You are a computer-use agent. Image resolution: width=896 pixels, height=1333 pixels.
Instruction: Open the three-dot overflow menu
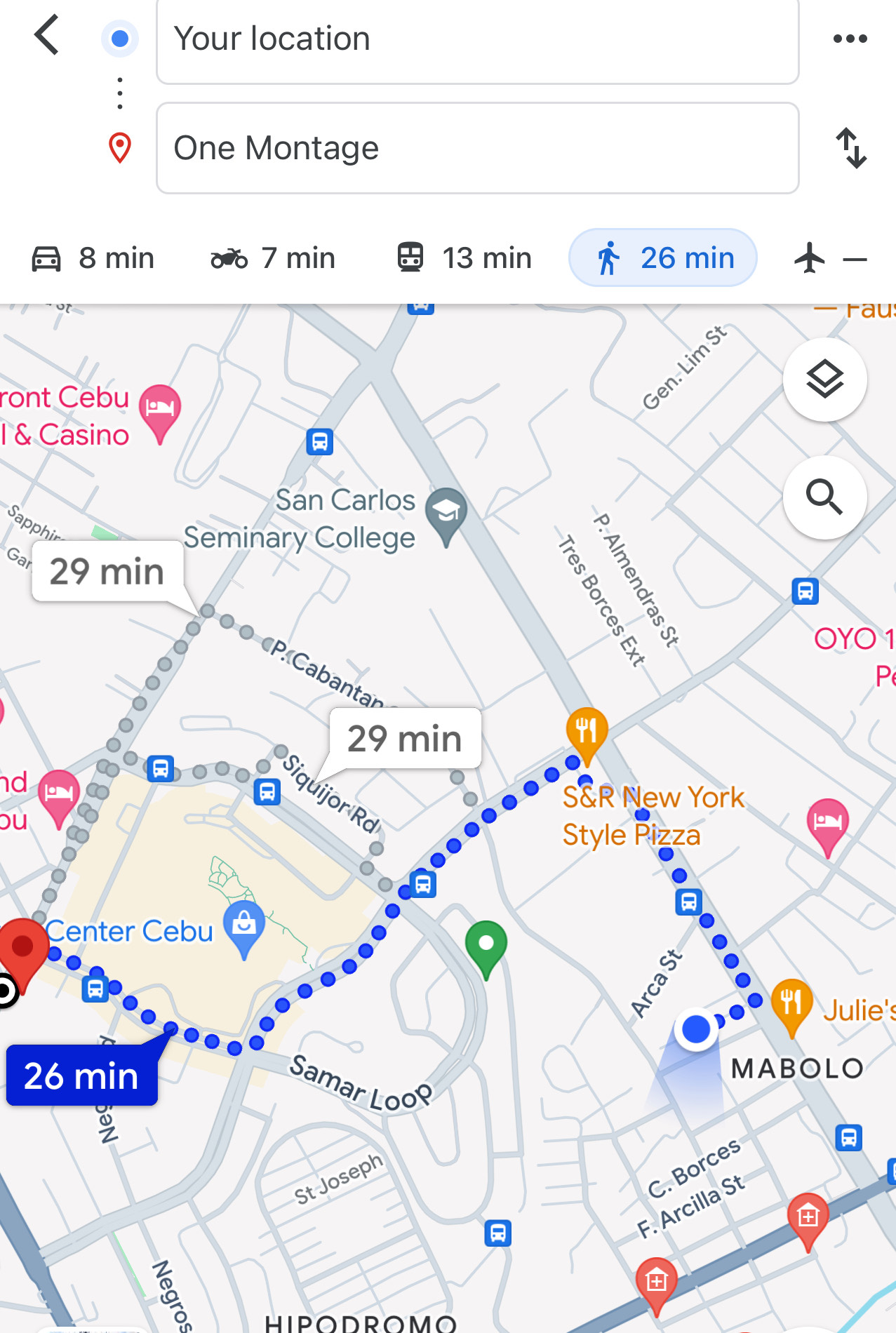[x=850, y=39]
